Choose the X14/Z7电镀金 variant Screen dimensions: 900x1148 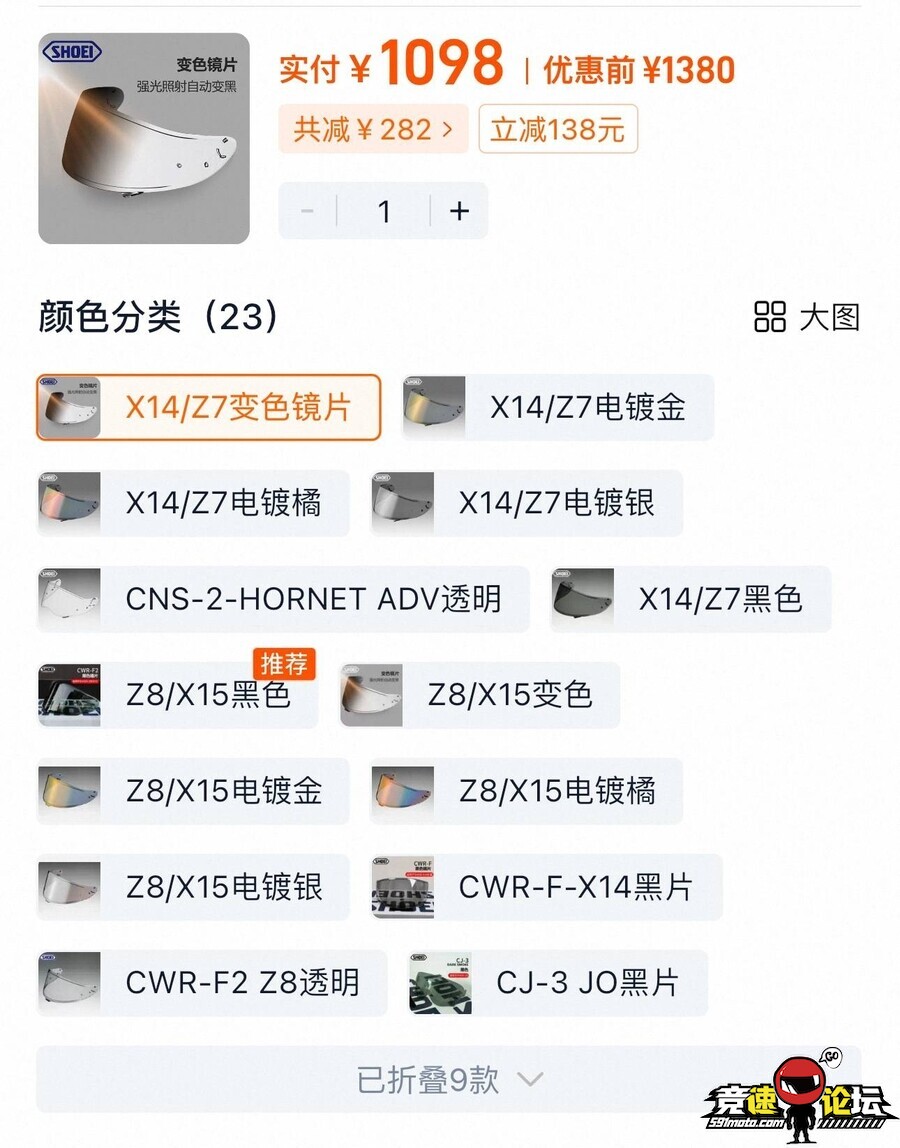558,407
